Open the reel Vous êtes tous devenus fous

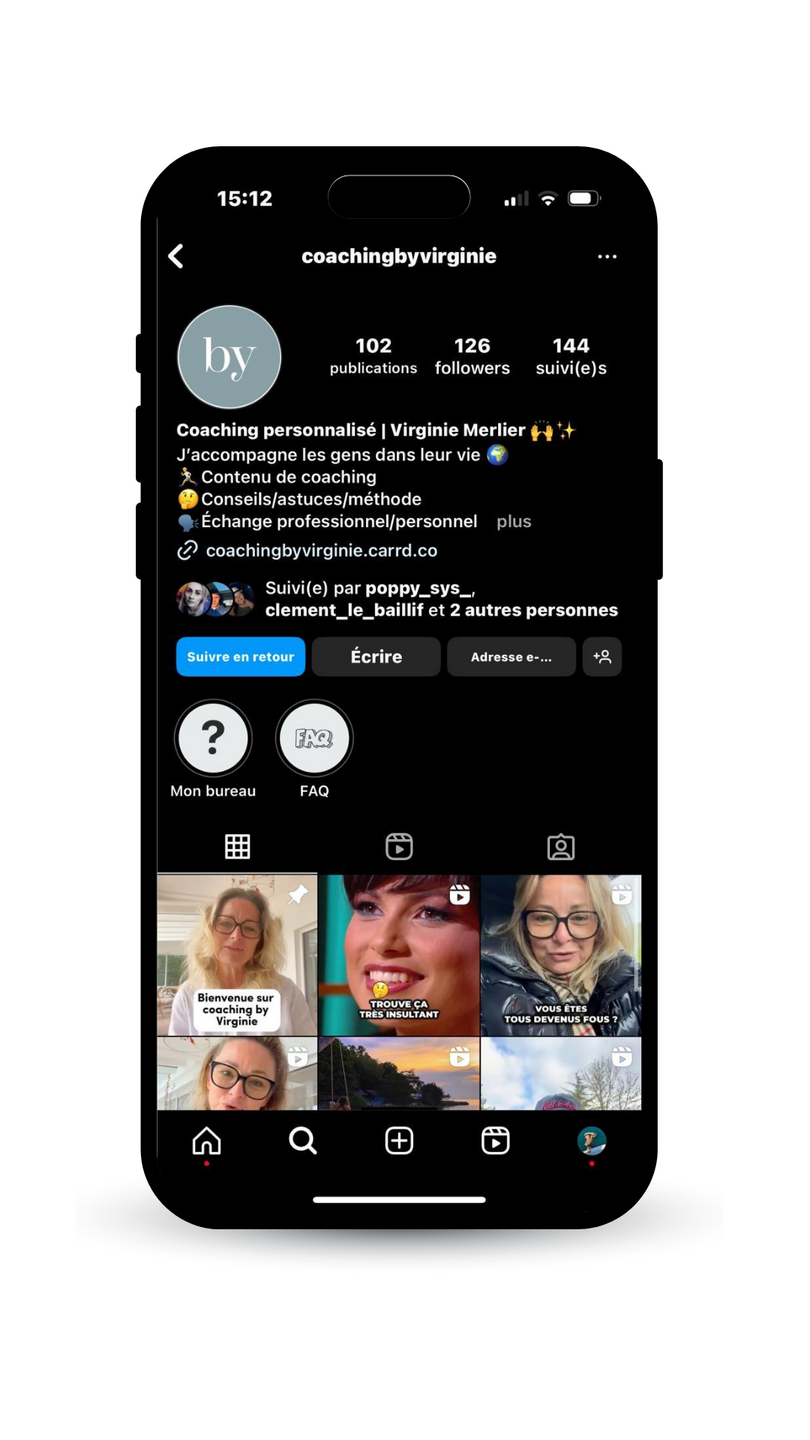[x=561, y=955]
